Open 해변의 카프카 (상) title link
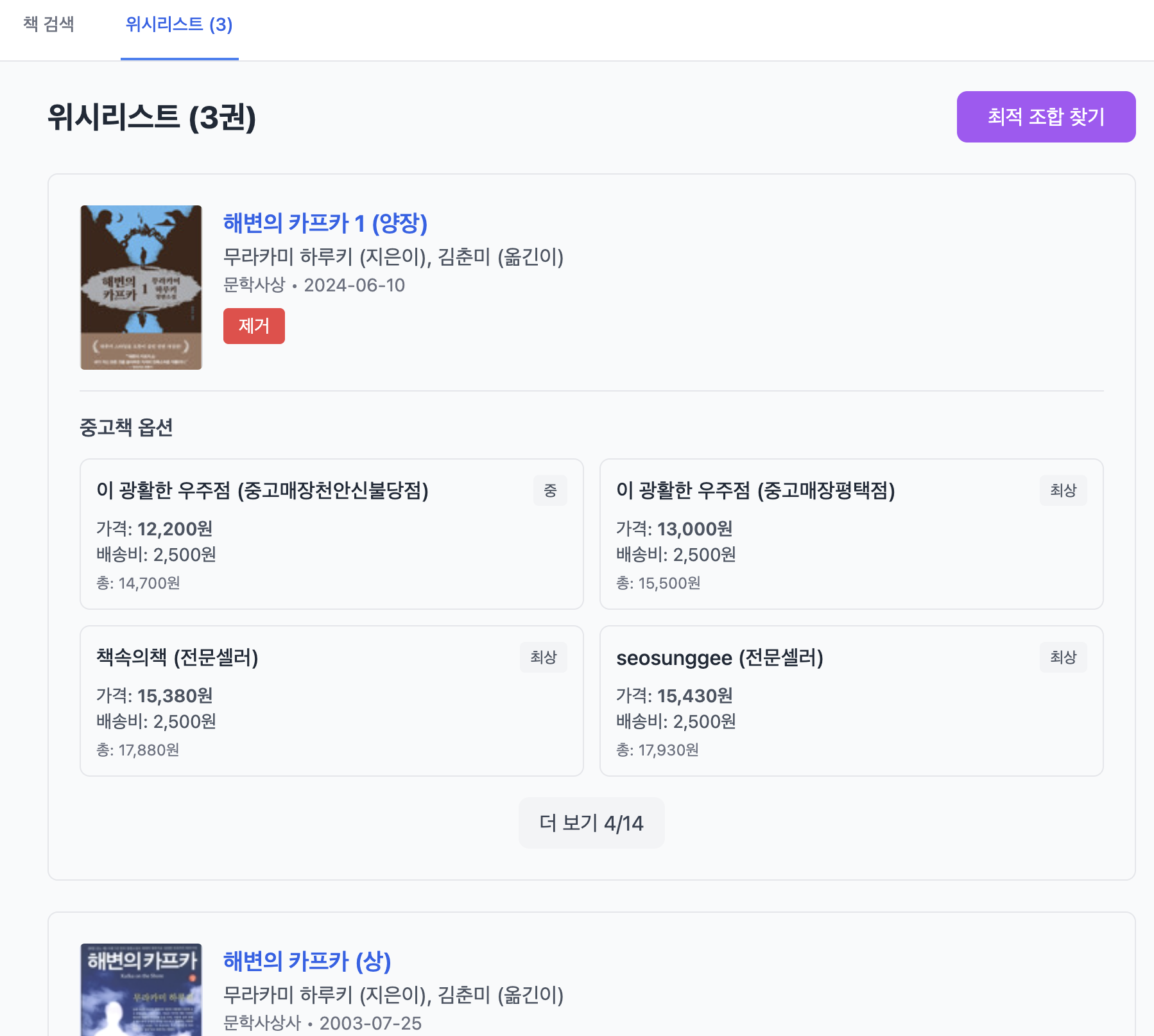 307,961
